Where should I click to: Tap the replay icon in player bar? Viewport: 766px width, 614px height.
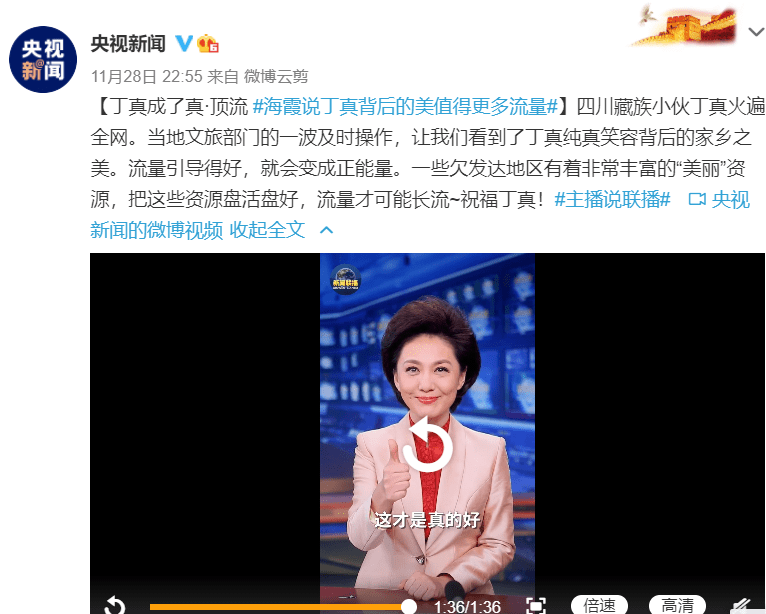tap(114, 604)
